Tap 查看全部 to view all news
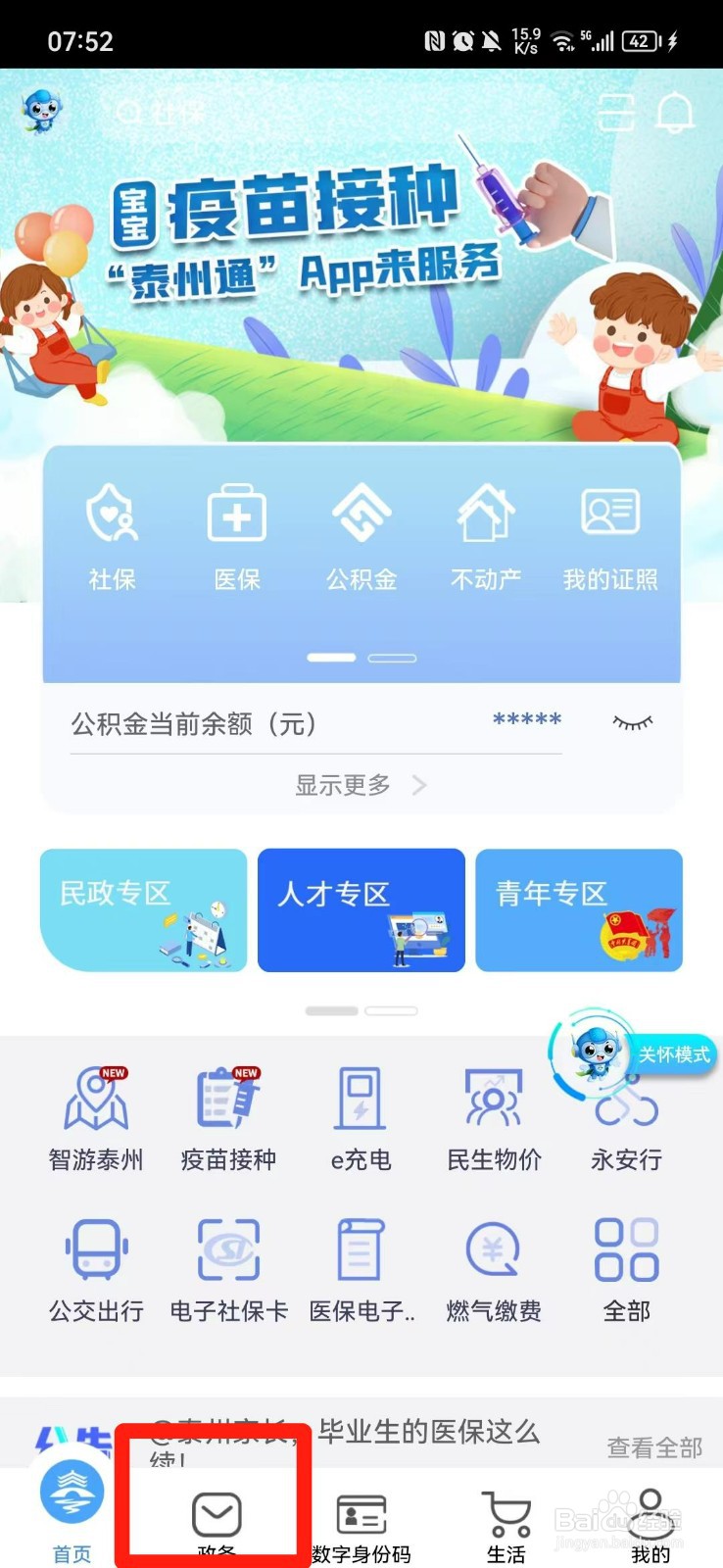 point(654,1446)
